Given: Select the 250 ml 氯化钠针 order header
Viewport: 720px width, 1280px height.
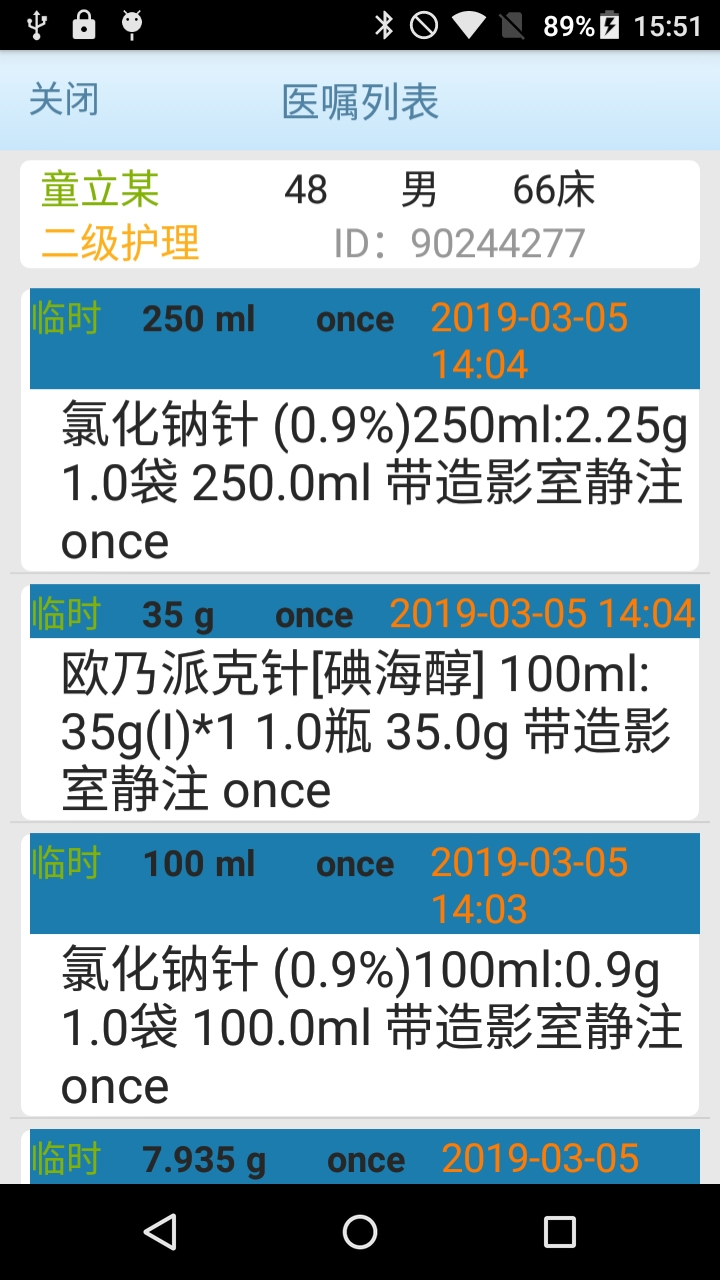Looking at the screenshot, I should click(360, 338).
